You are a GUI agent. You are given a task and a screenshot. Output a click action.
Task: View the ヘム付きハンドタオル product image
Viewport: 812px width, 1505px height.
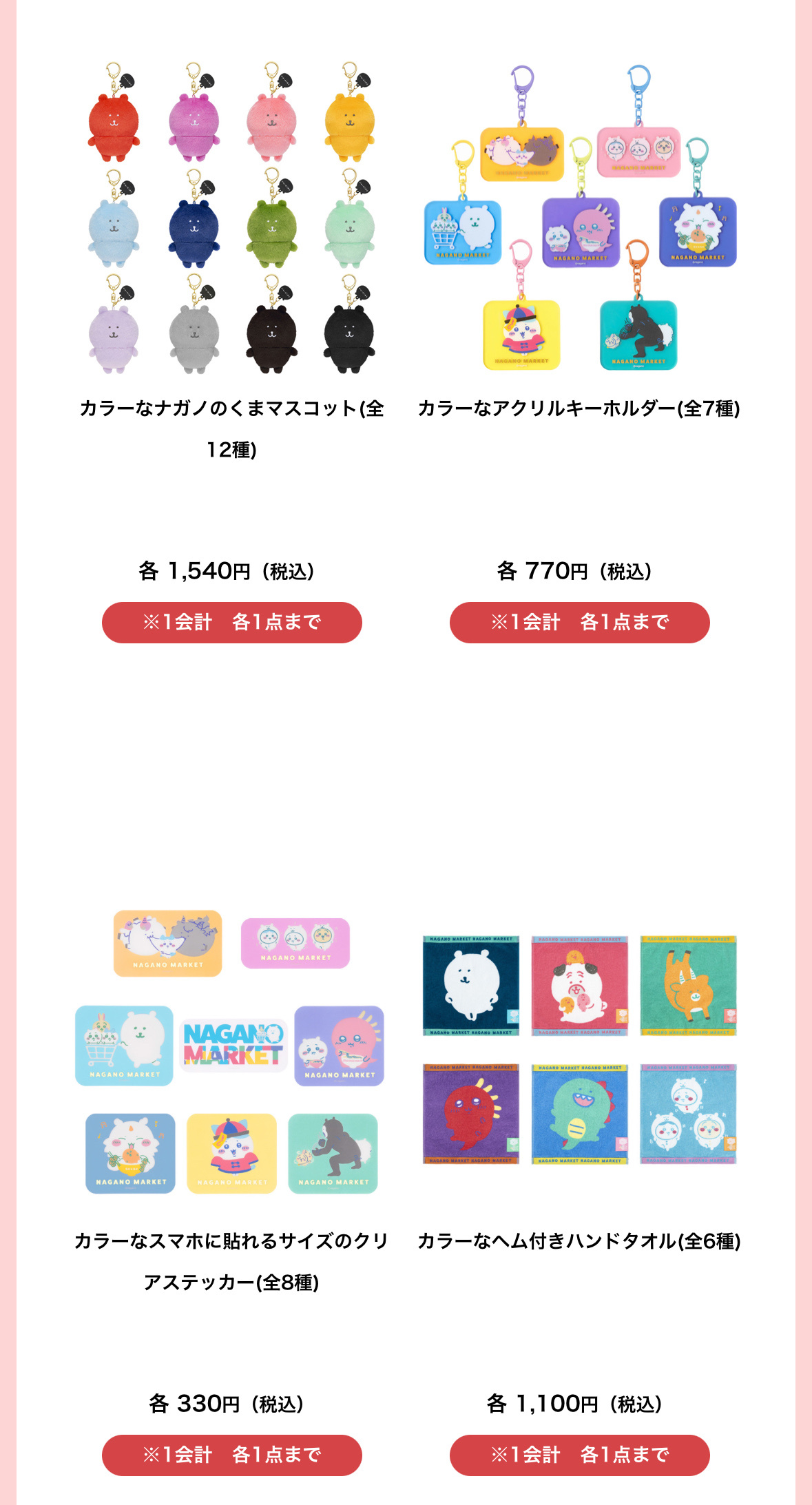pos(579,1050)
